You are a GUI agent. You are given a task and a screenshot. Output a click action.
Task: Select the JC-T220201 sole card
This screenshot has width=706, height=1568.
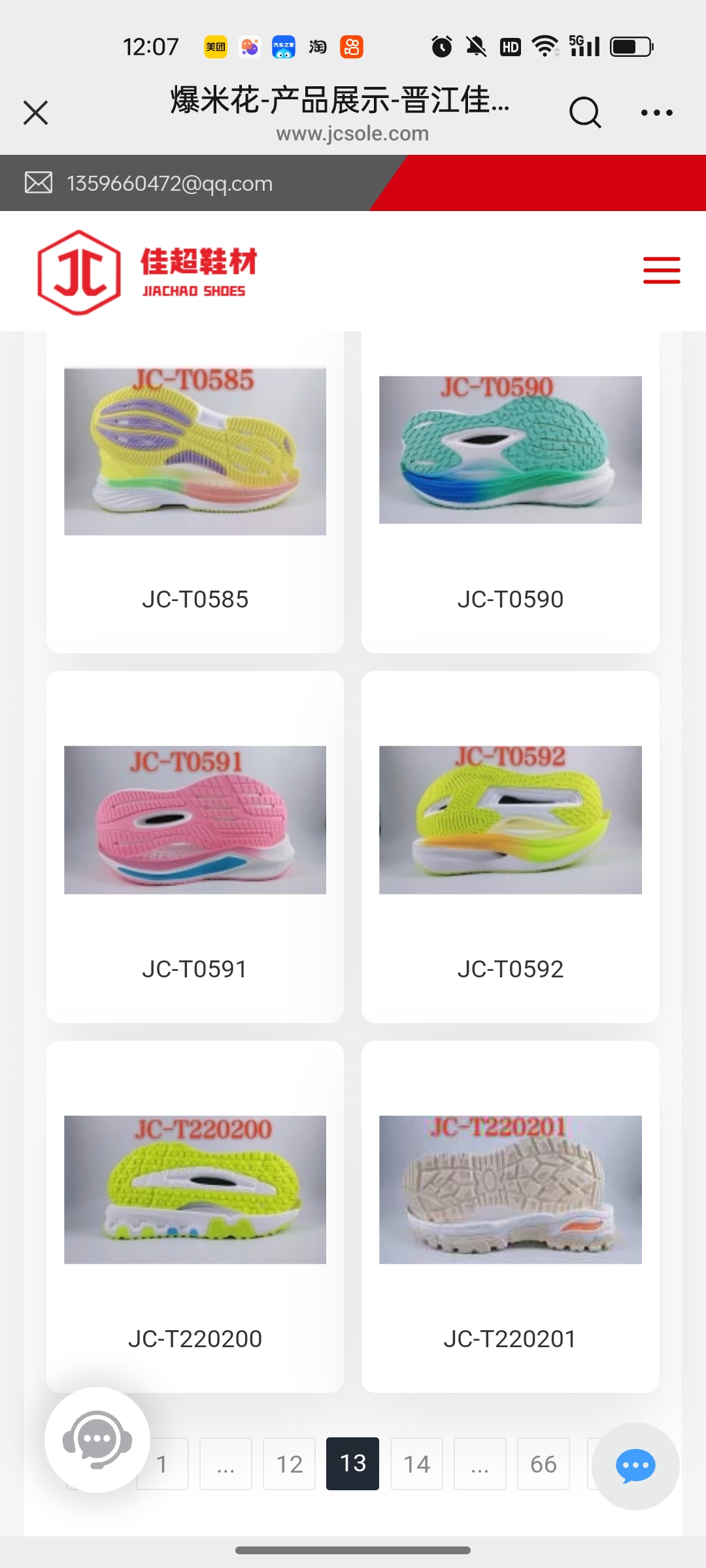point(510,1215)
